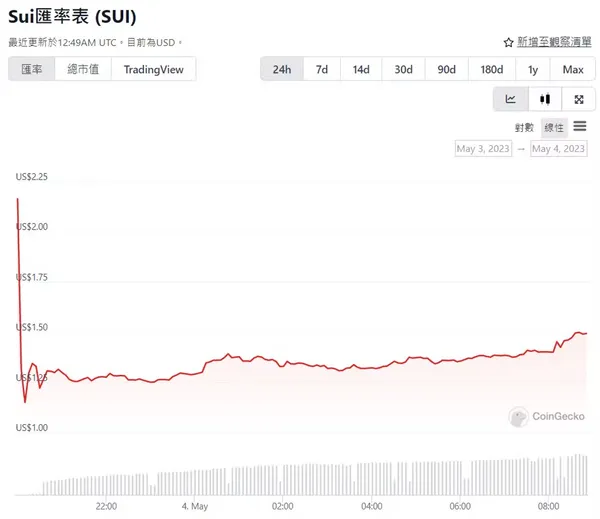The image size is (600, 519).
Task: Select the 1y time range
Action: click(532, 69)
